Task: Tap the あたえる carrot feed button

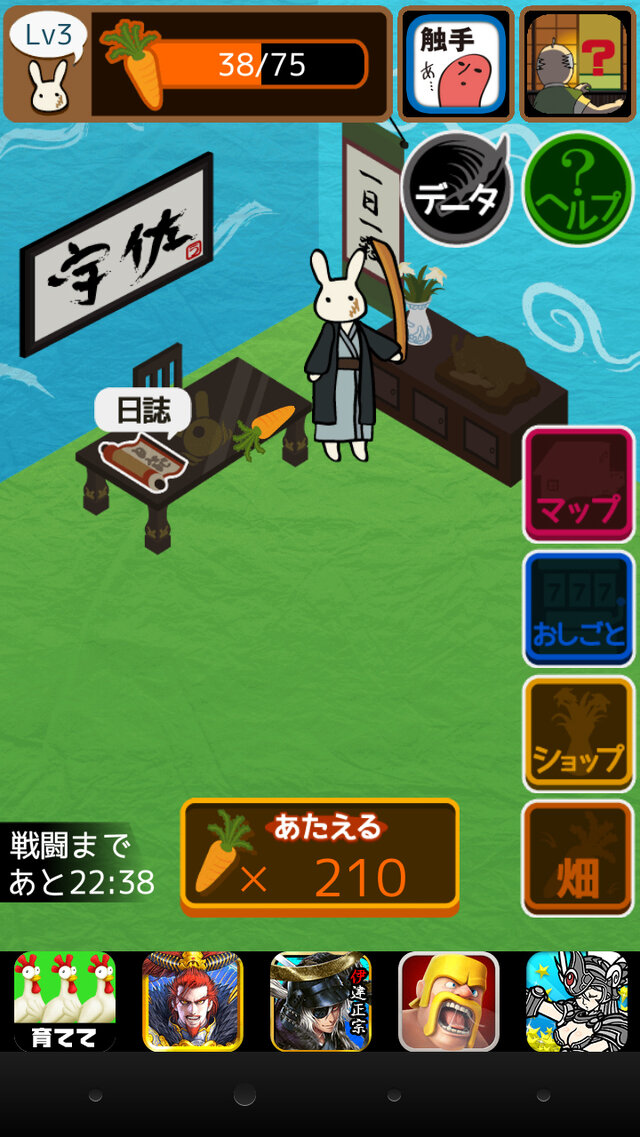Action: pos(320,857)
